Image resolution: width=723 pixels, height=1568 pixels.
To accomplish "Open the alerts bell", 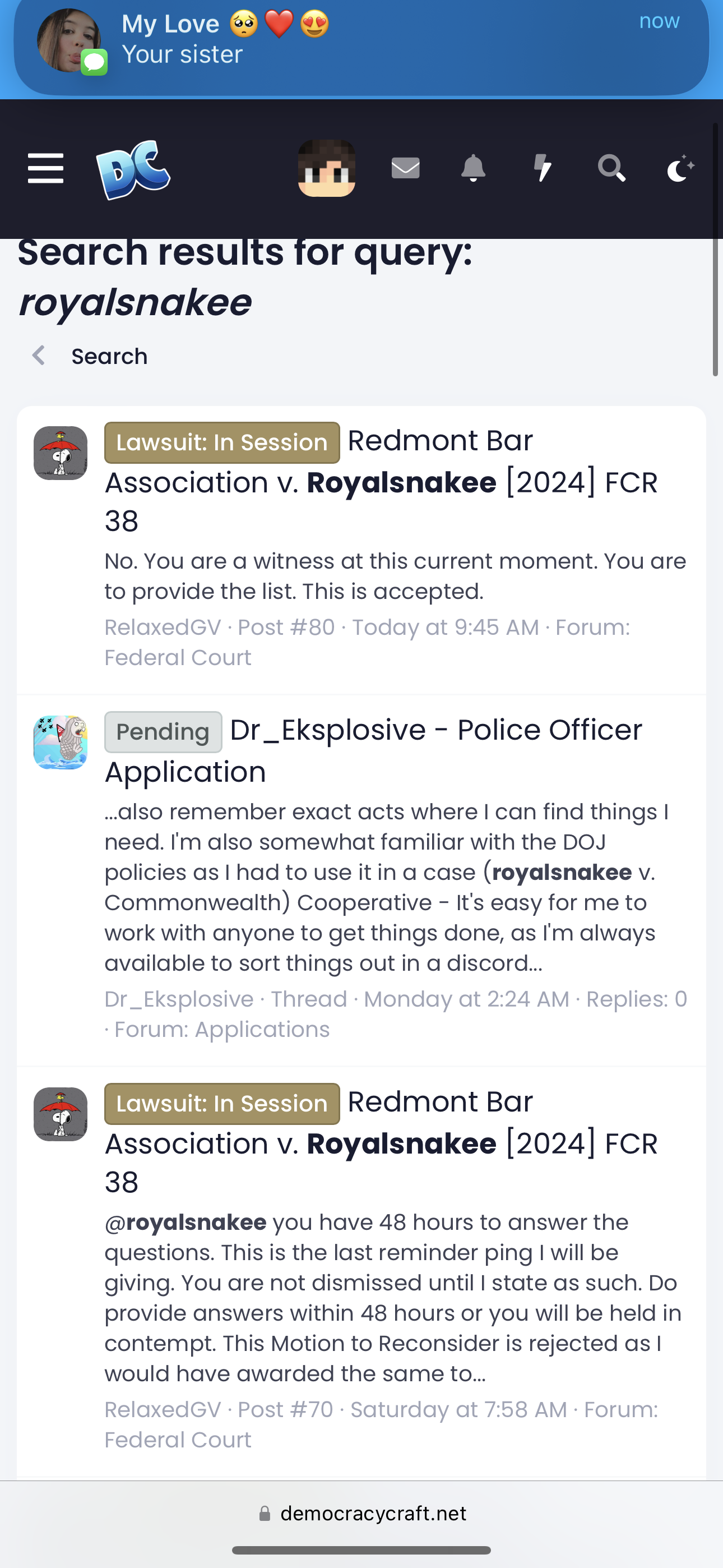I will click(474, 168).
